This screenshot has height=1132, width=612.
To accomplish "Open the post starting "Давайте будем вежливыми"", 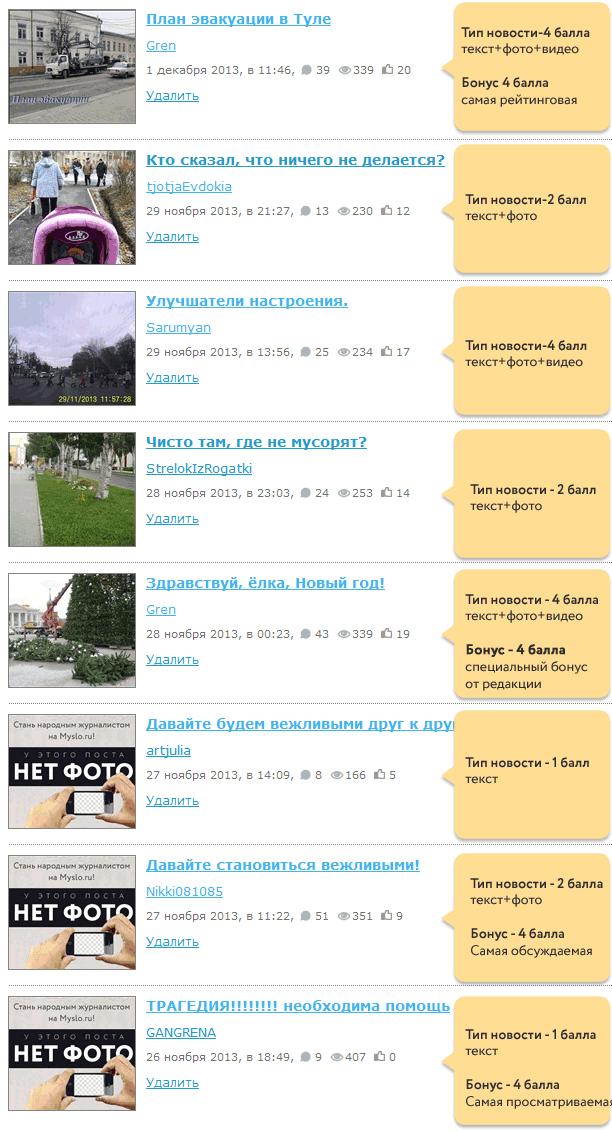I will tap(299, 724).
